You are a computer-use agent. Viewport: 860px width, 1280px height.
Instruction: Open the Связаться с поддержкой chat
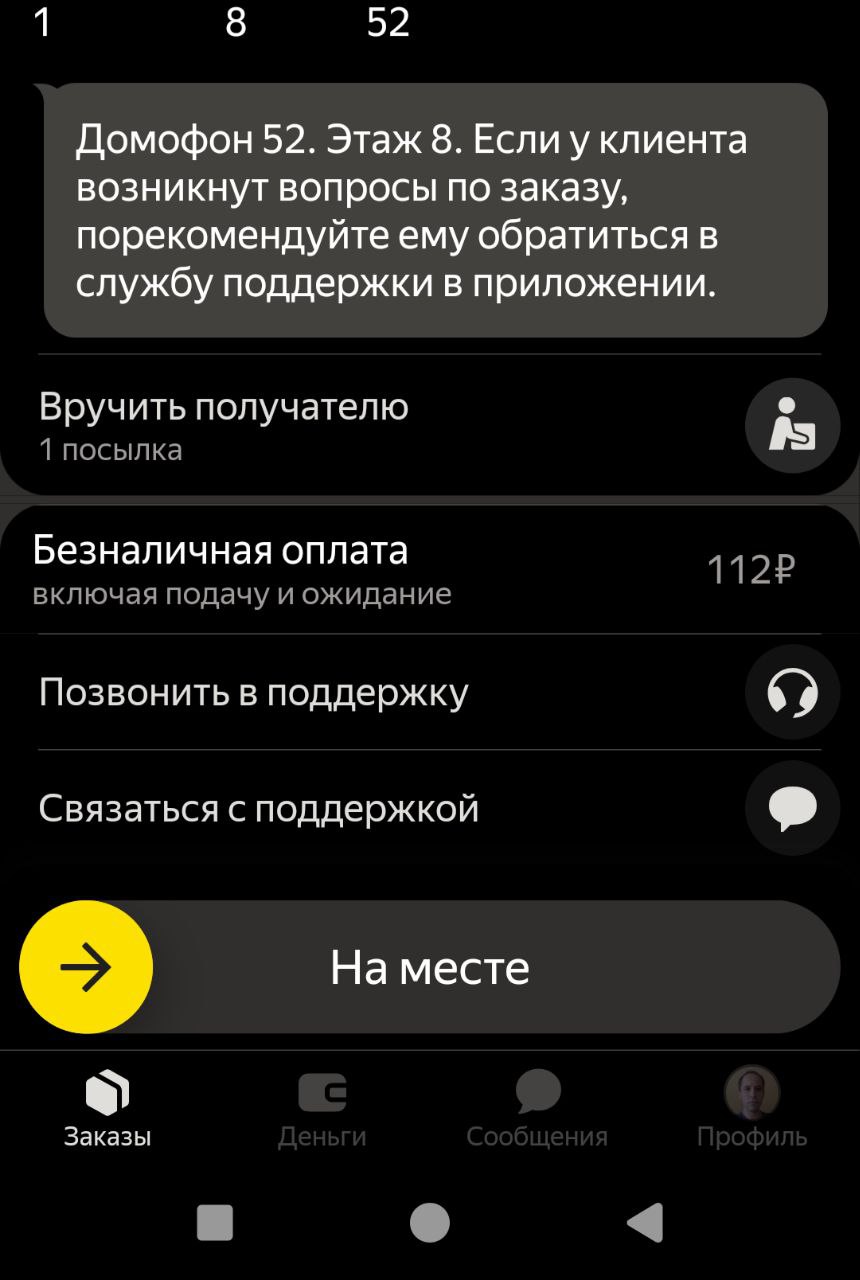click(x=792, y=808)
